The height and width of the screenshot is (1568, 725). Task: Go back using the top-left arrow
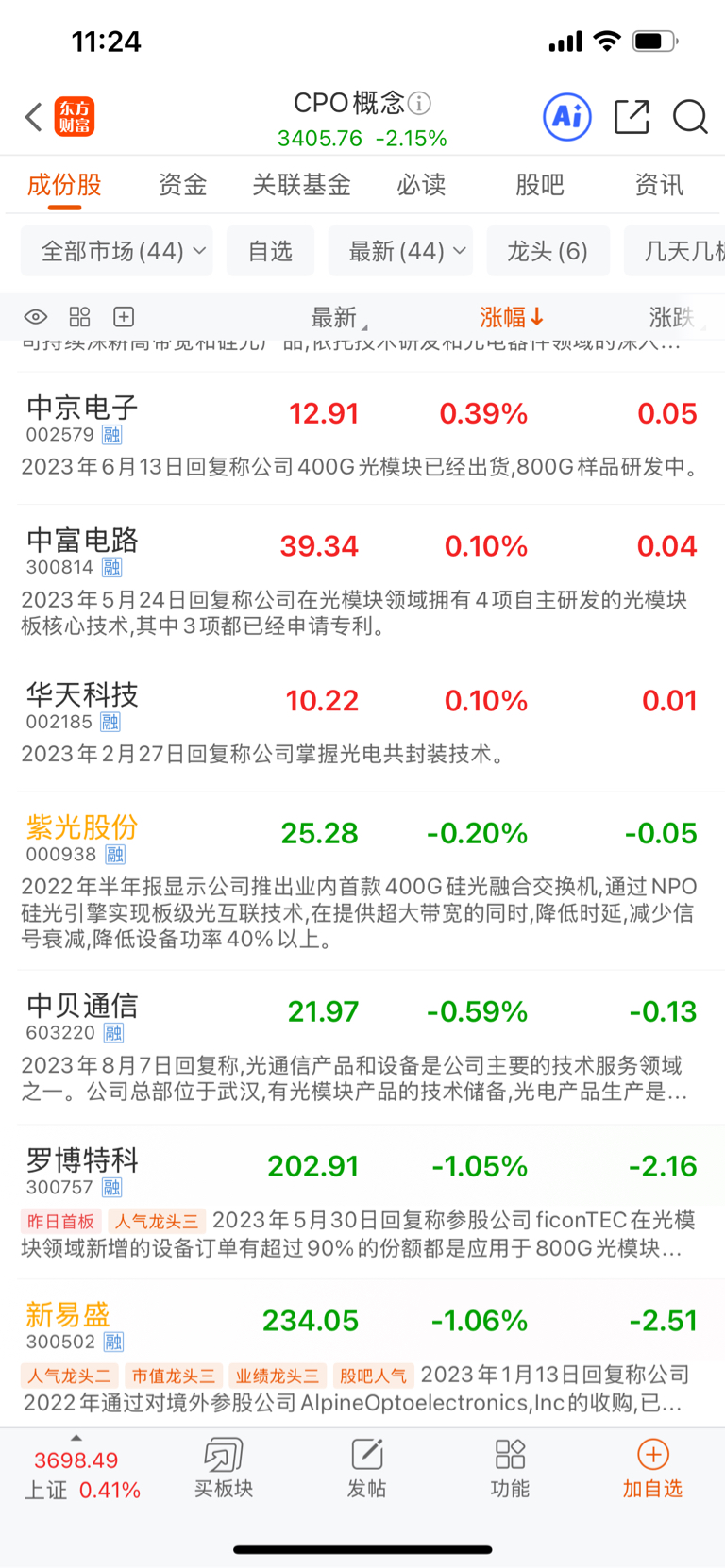click(34, 117)
